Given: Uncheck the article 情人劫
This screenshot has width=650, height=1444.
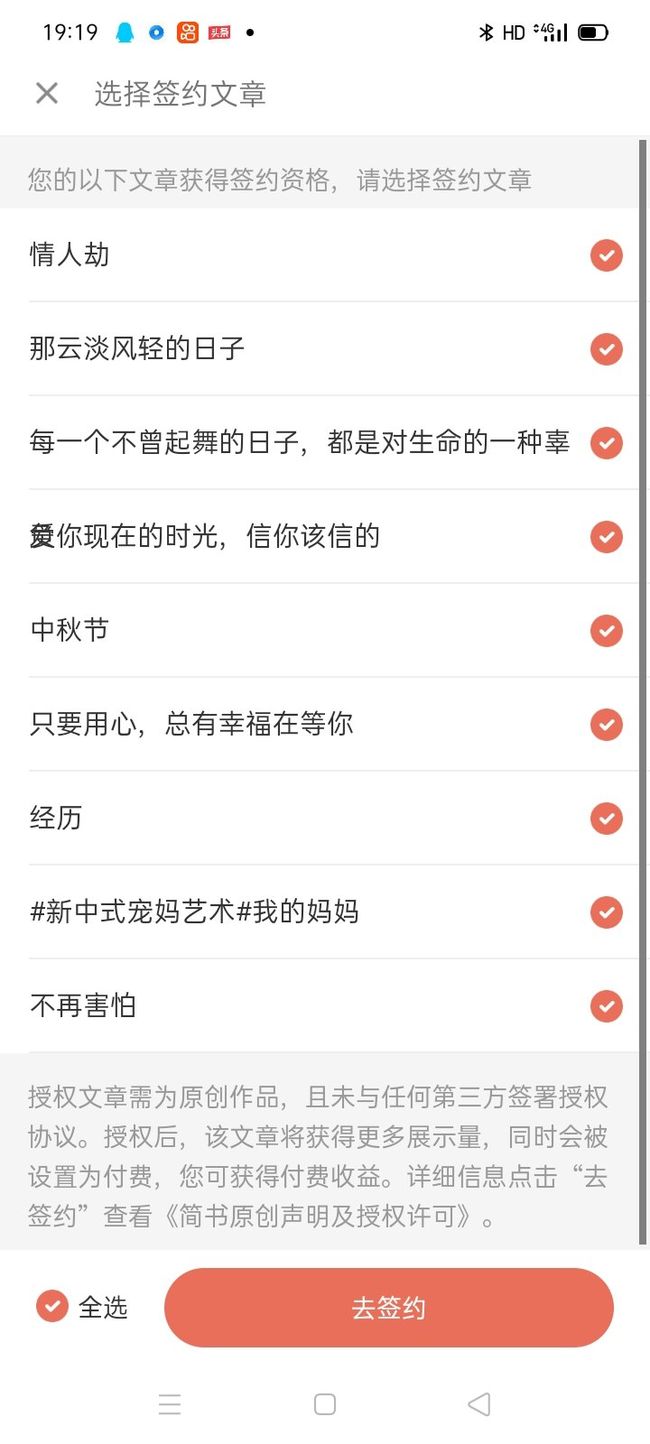Looking at the screenshot, I should pos(606,255).
